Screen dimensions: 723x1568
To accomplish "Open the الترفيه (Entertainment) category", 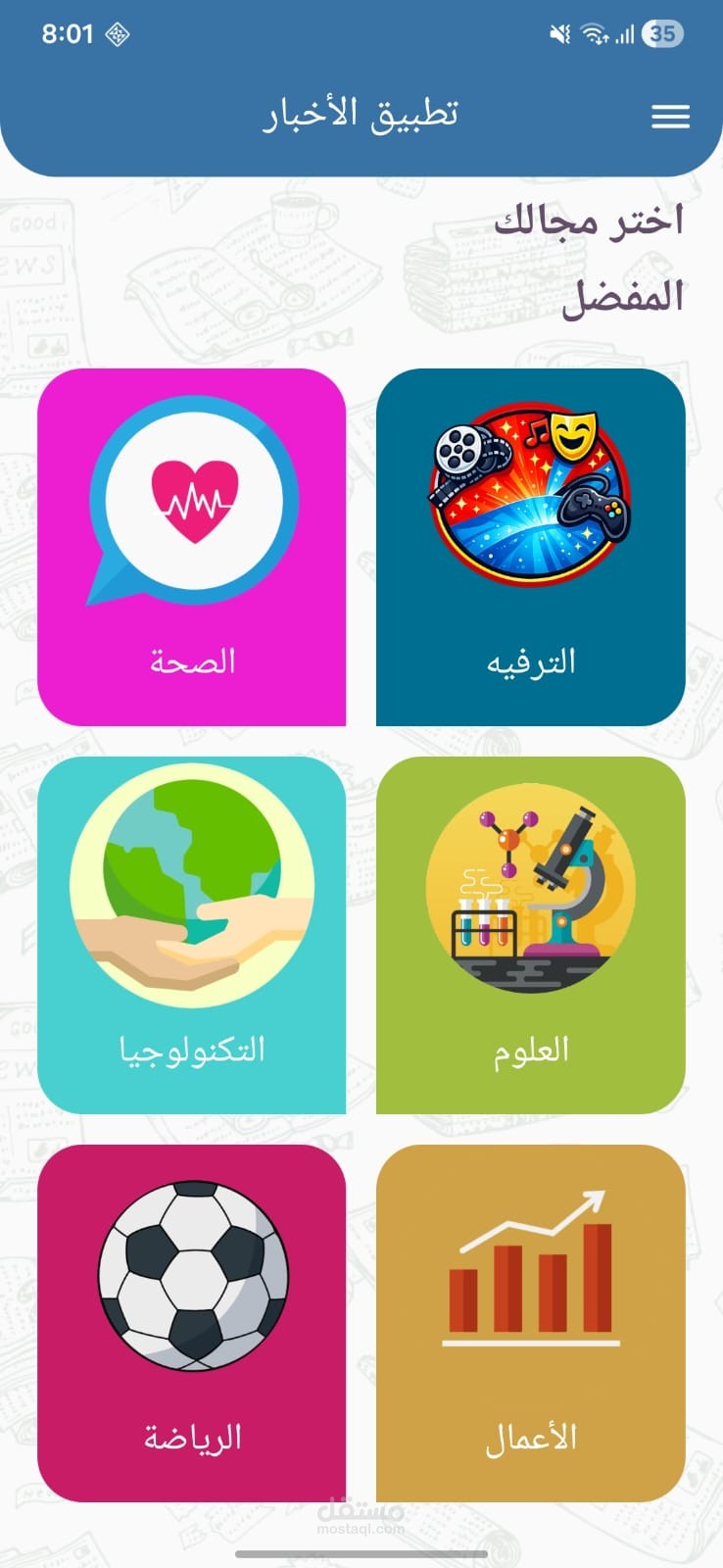I will (530, 547).
